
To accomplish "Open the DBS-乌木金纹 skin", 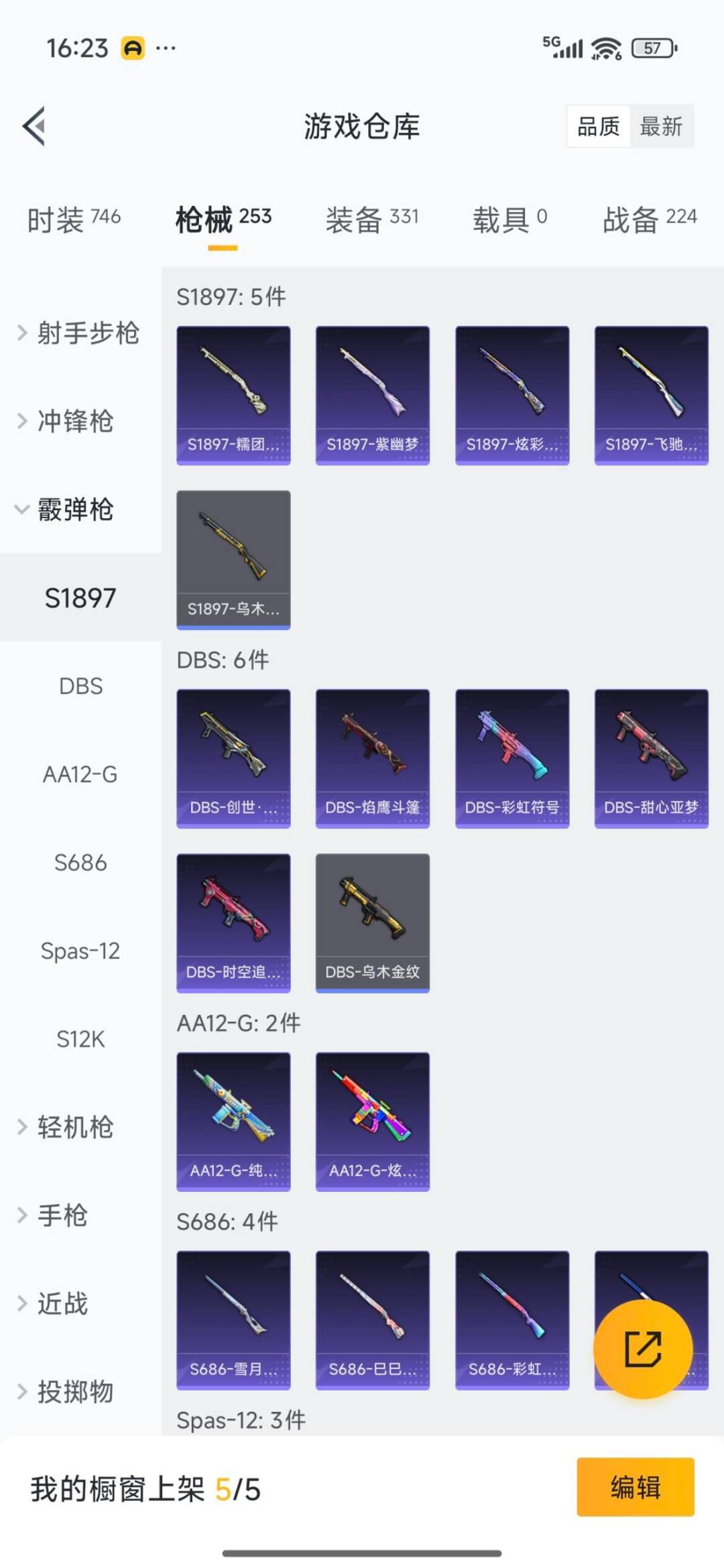I will 372,922.
